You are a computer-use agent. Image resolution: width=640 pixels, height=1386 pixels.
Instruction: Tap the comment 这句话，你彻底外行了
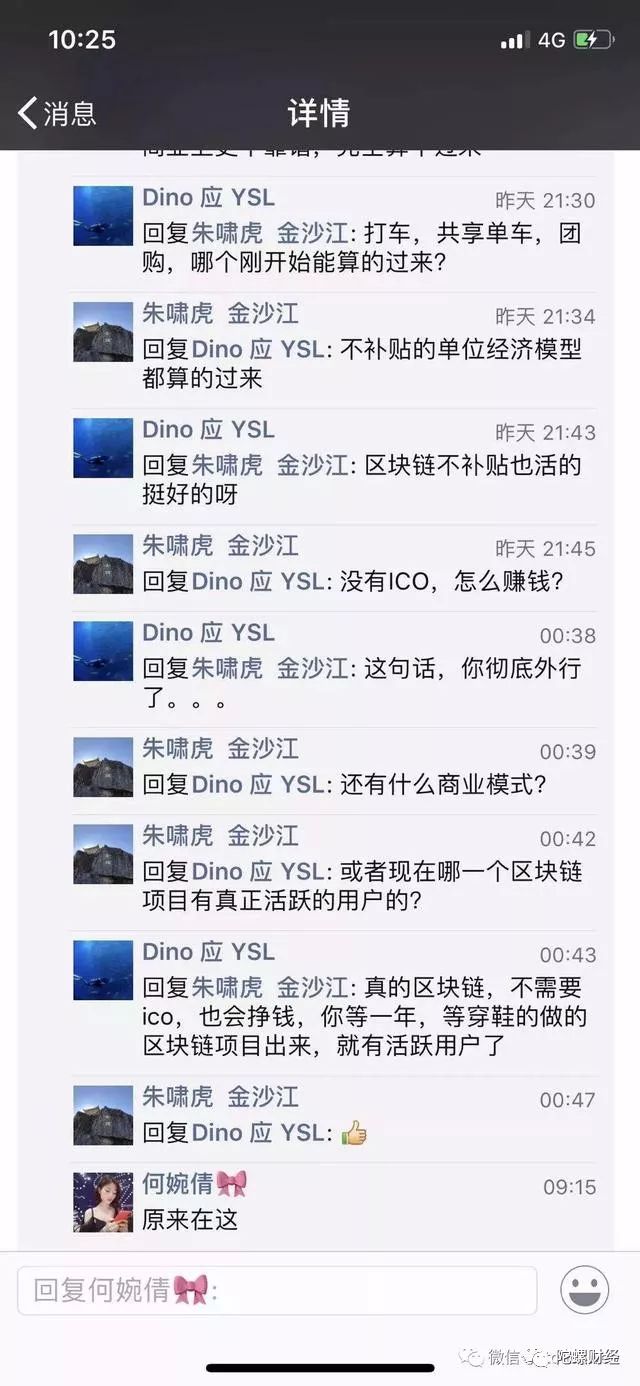click(x=360, y=683)
